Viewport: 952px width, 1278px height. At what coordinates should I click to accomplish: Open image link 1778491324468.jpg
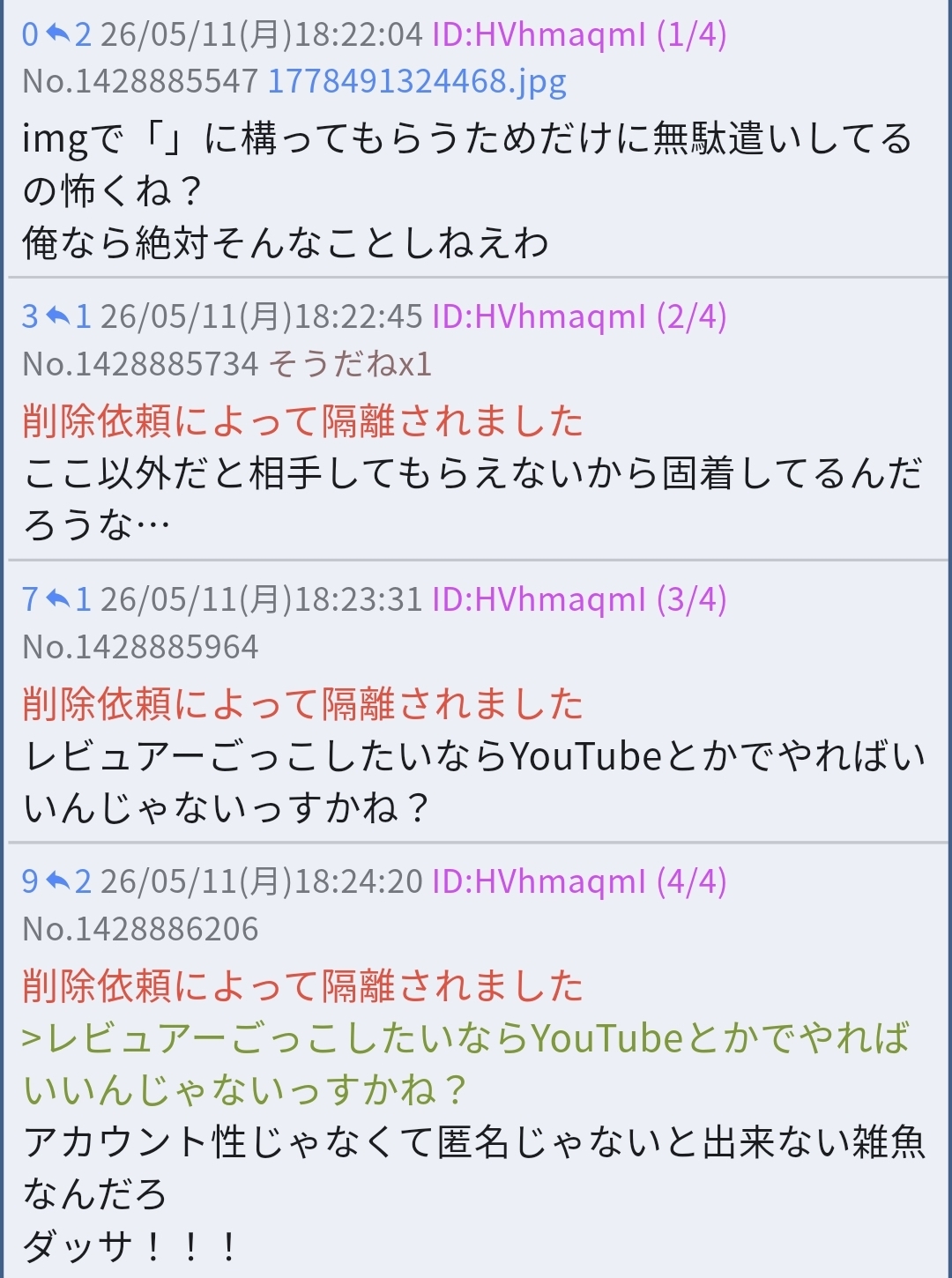click(417, 82)
